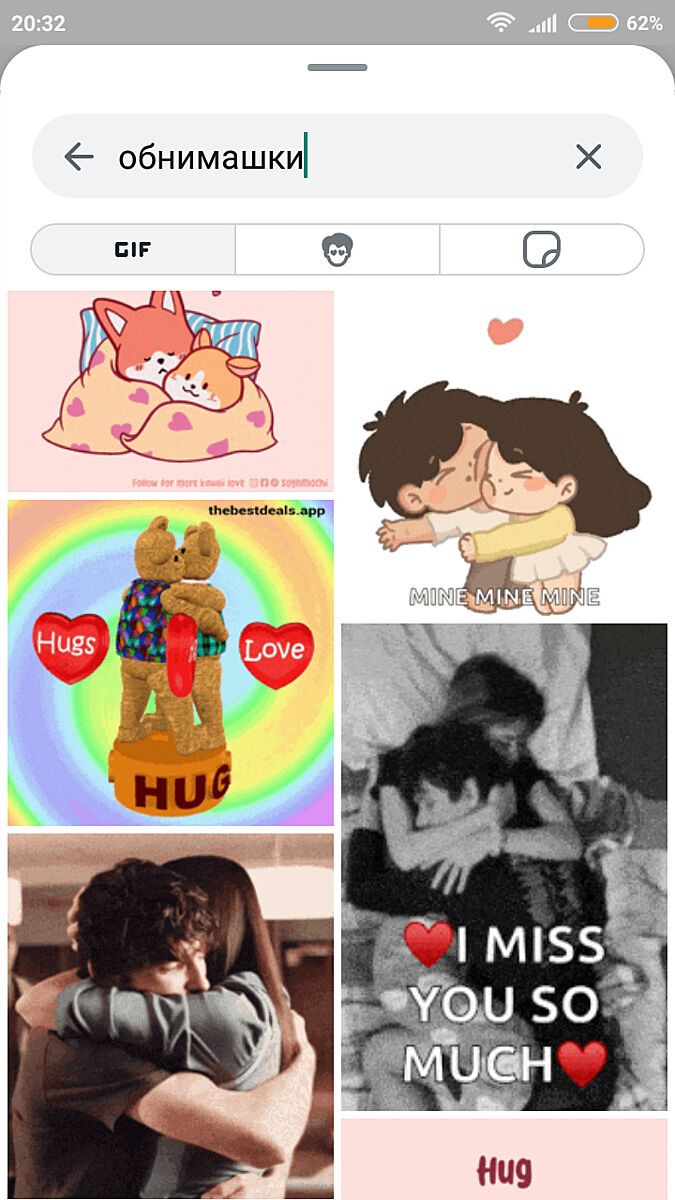Clear the search text with the X

click(x=588, y=157)
